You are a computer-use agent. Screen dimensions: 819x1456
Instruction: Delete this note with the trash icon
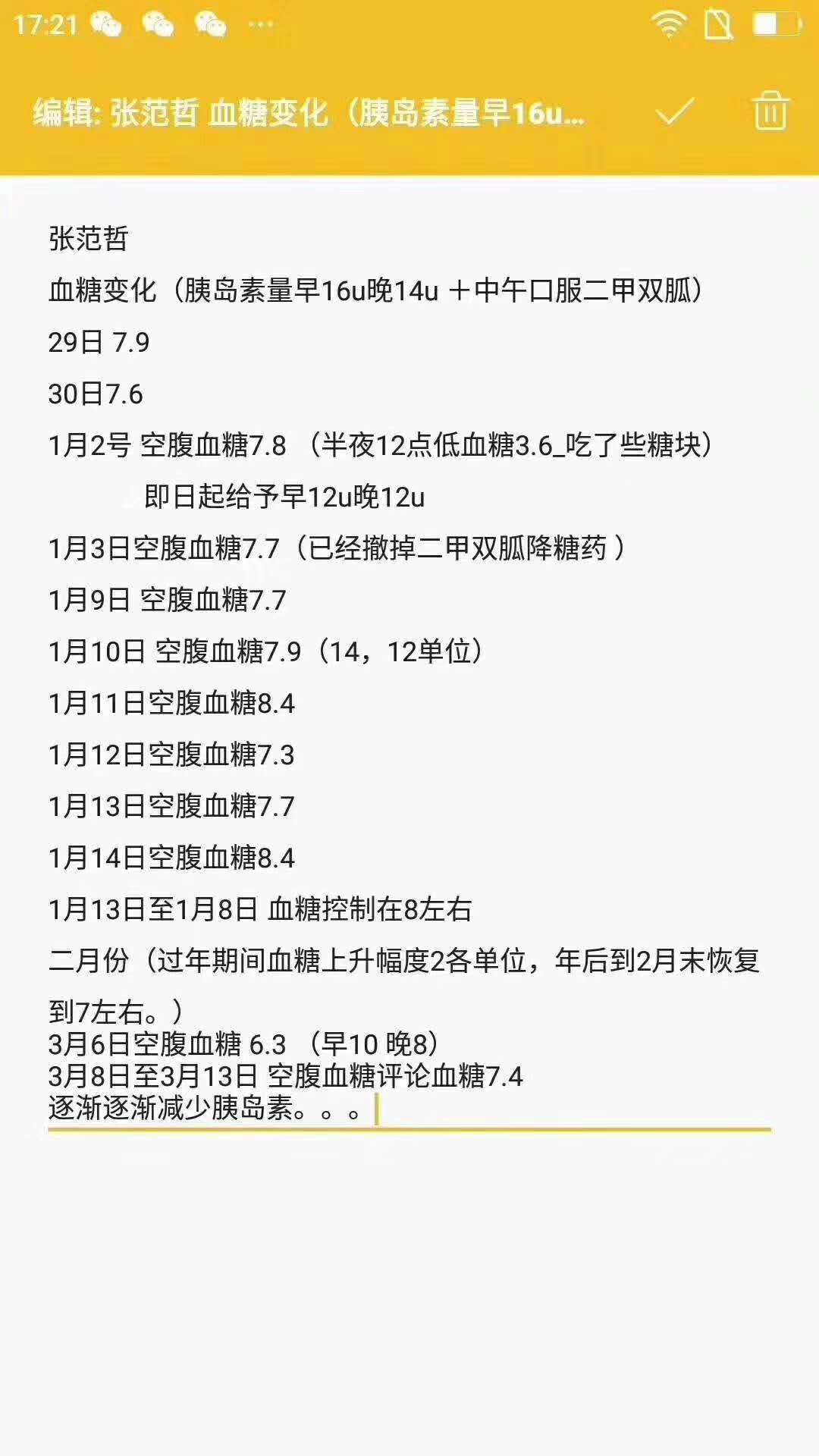tap(770, 111)
